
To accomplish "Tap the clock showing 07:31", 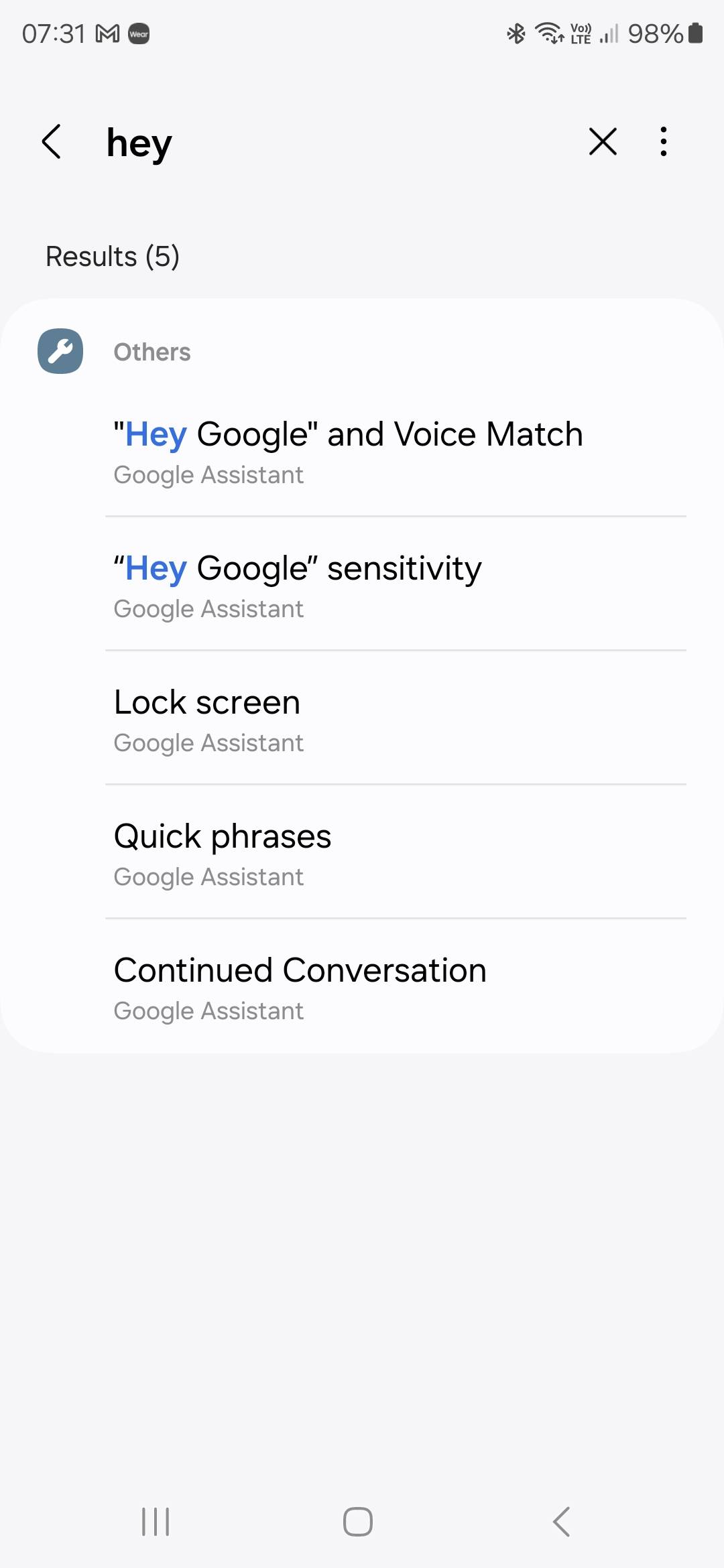I will pos(54,32).
